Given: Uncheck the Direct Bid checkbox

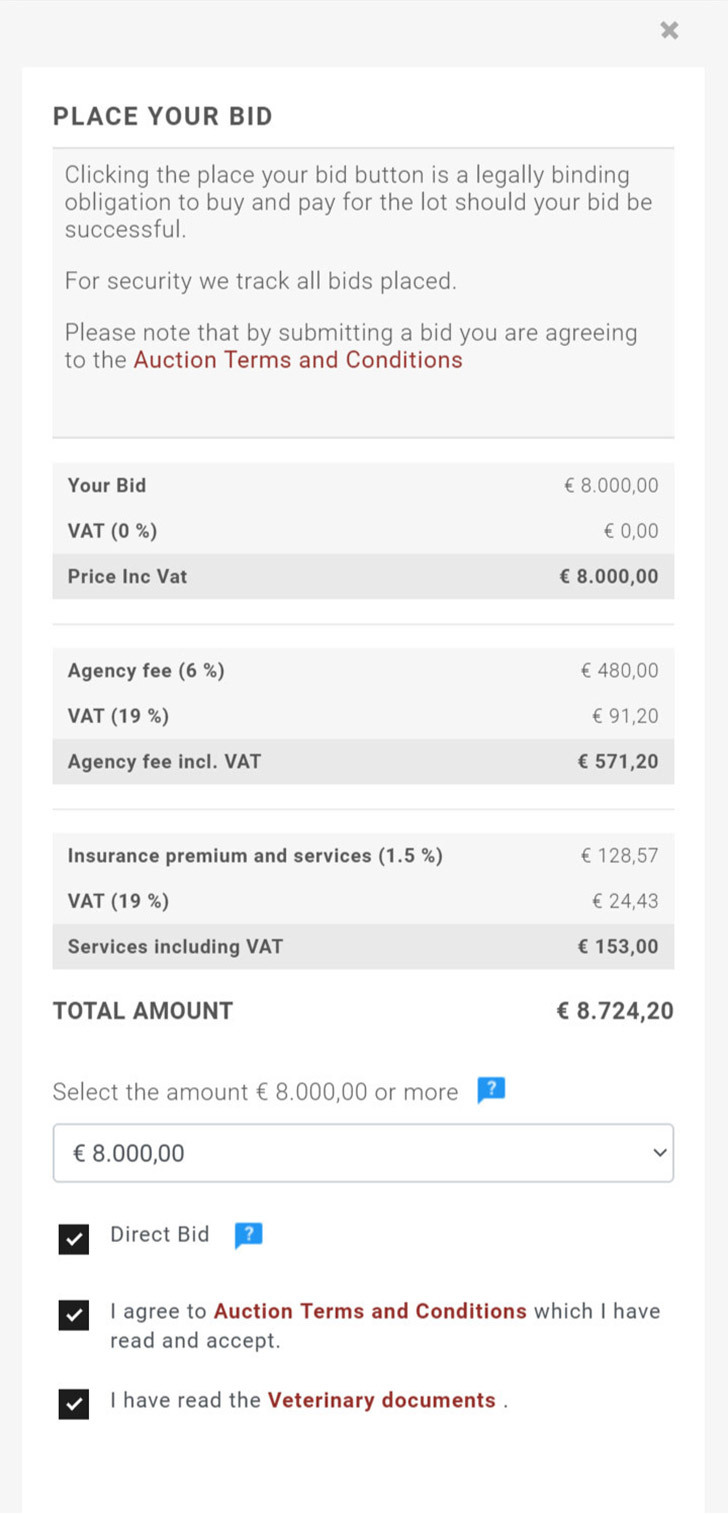Looking at the screenshot, I should click(x=74, y=1240).
